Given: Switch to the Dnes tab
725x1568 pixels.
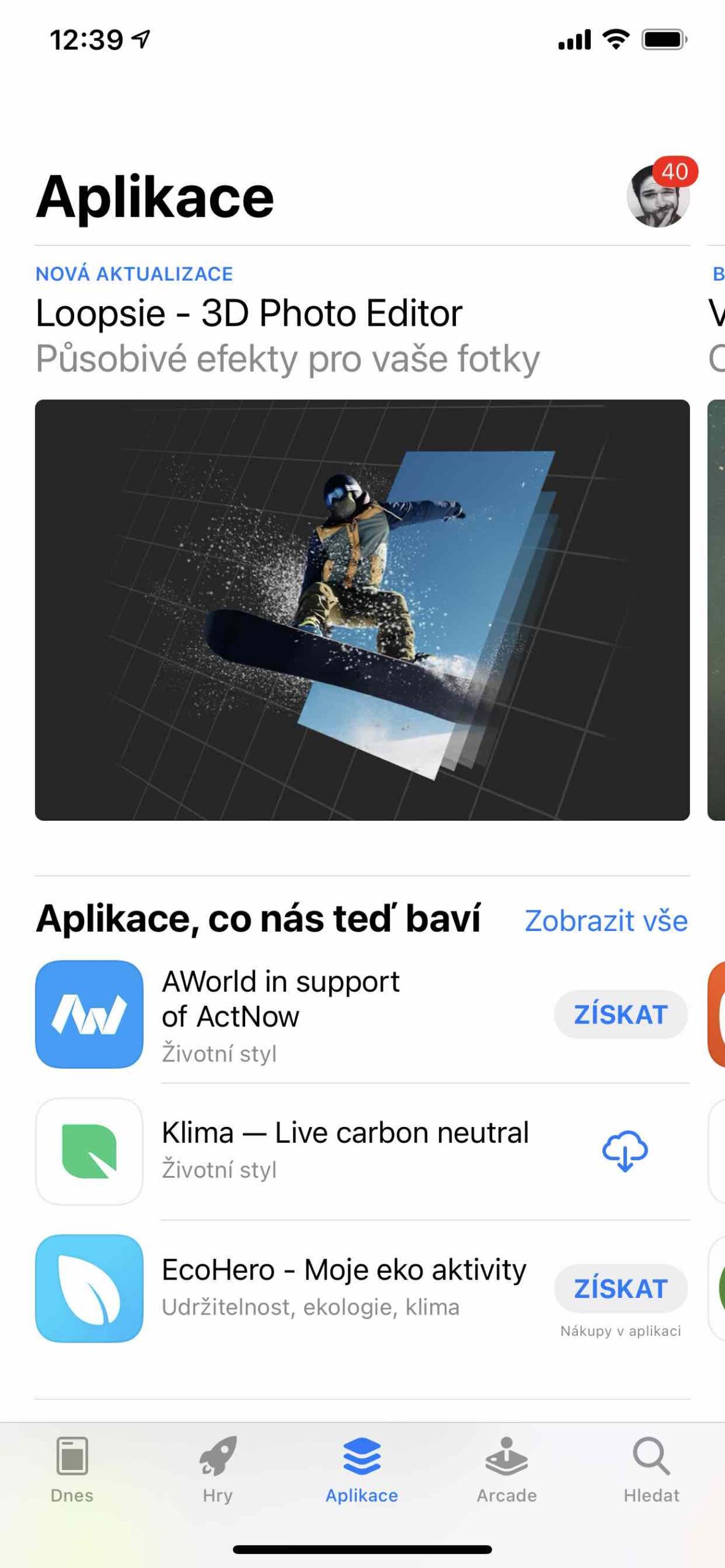Looking at the screenshot, I should 72,1470.
